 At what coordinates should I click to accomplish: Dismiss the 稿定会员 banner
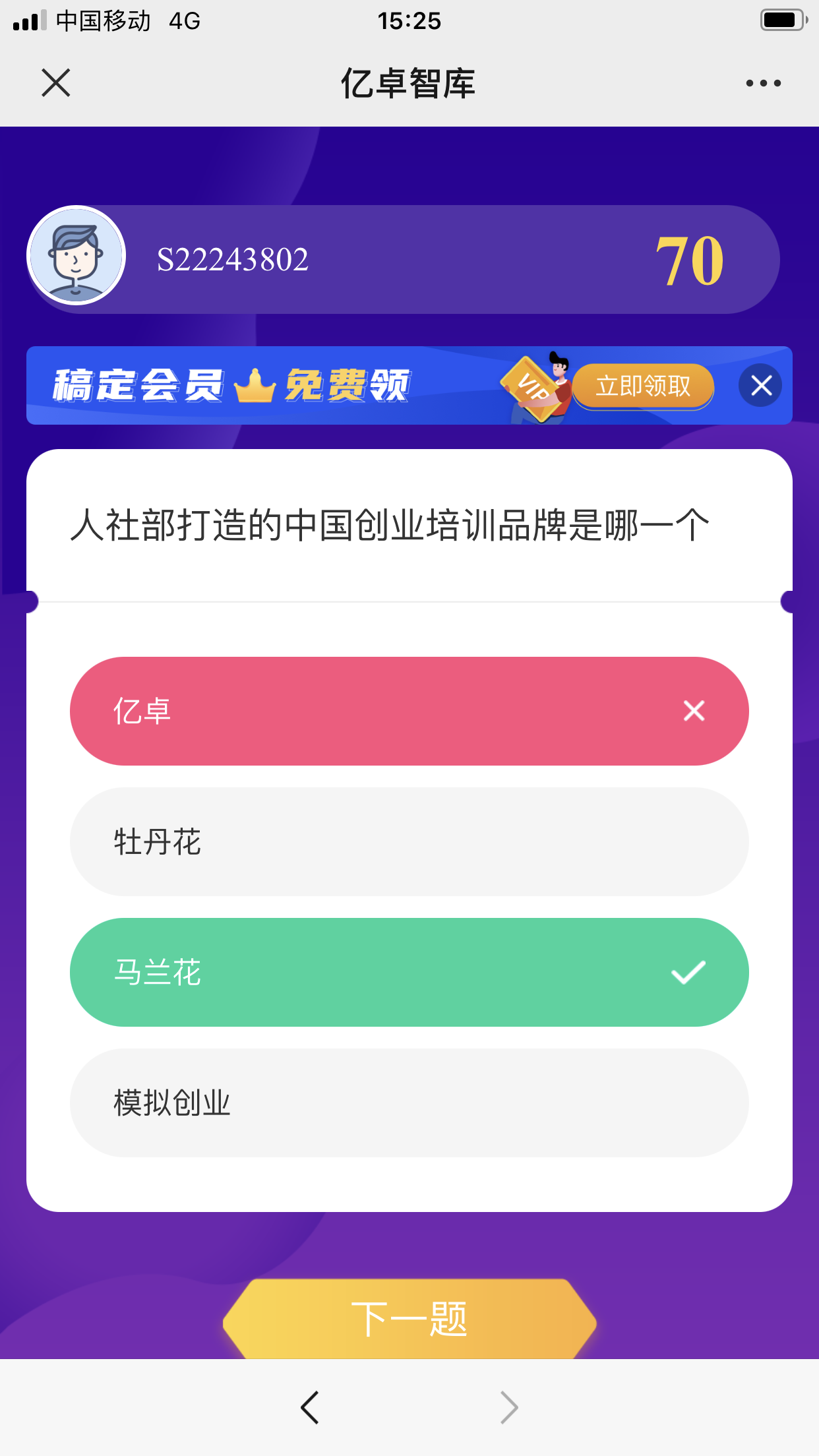[760, 385]
